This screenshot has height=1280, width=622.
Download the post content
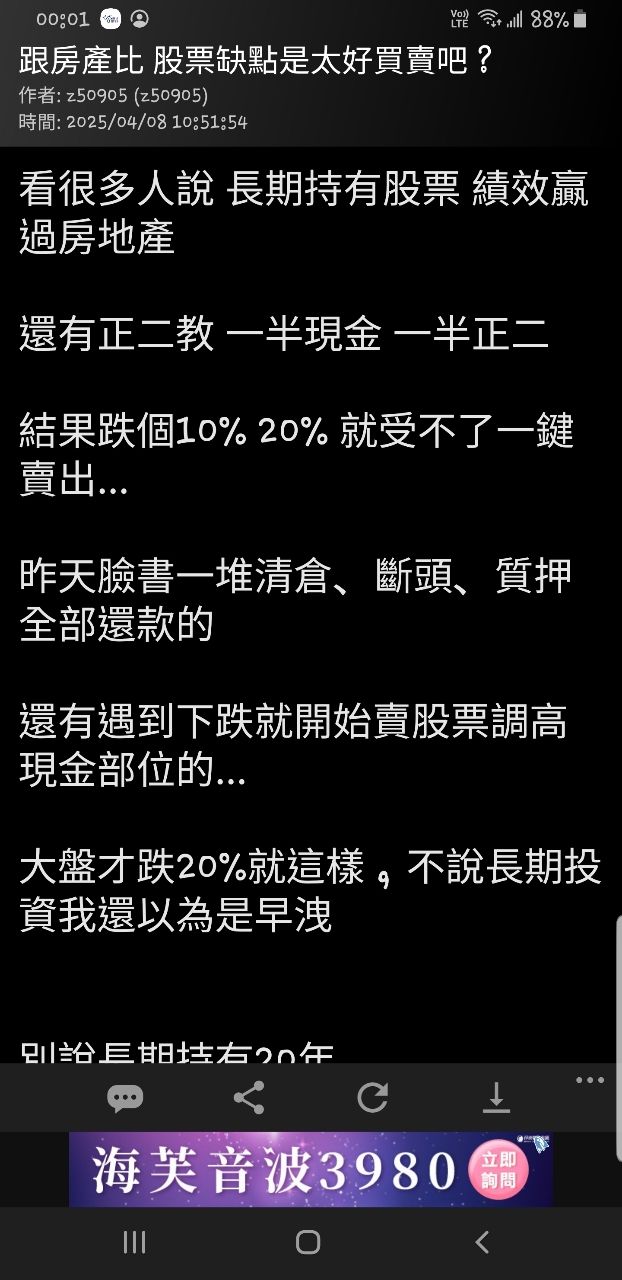click(496, 1098)
